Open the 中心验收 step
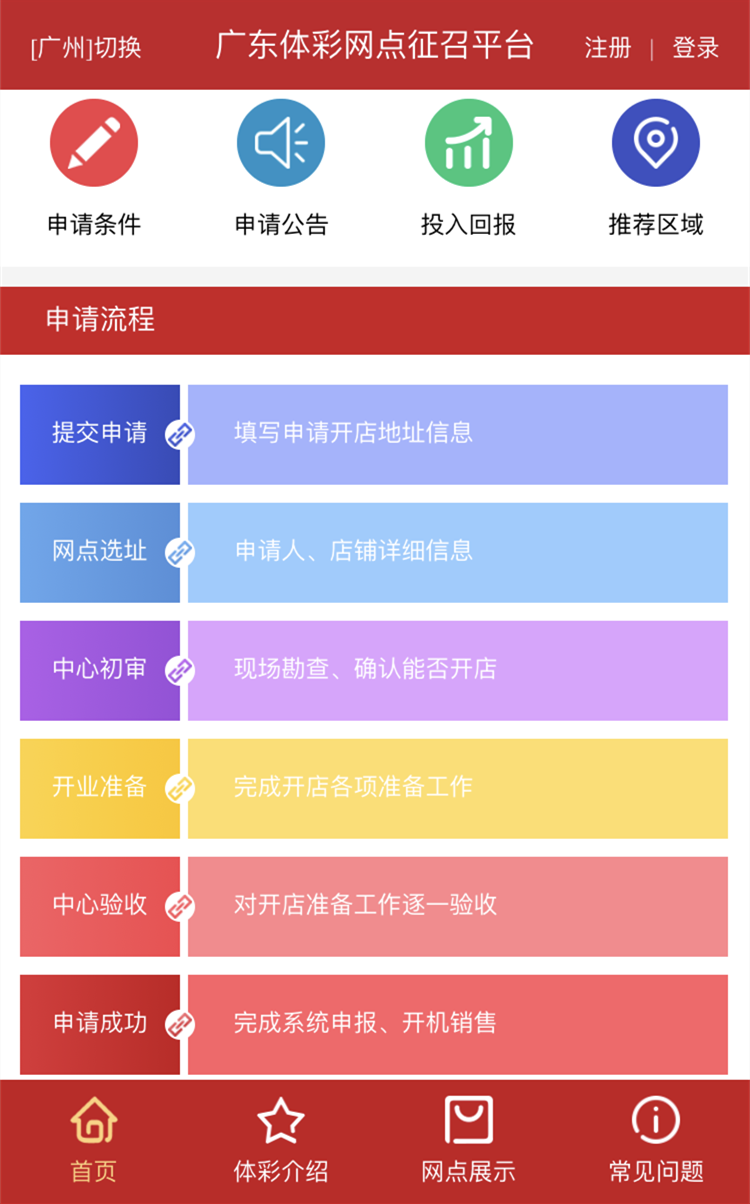Image resolution: width=750 pixels, height=1204 pixels. [100, 906]
